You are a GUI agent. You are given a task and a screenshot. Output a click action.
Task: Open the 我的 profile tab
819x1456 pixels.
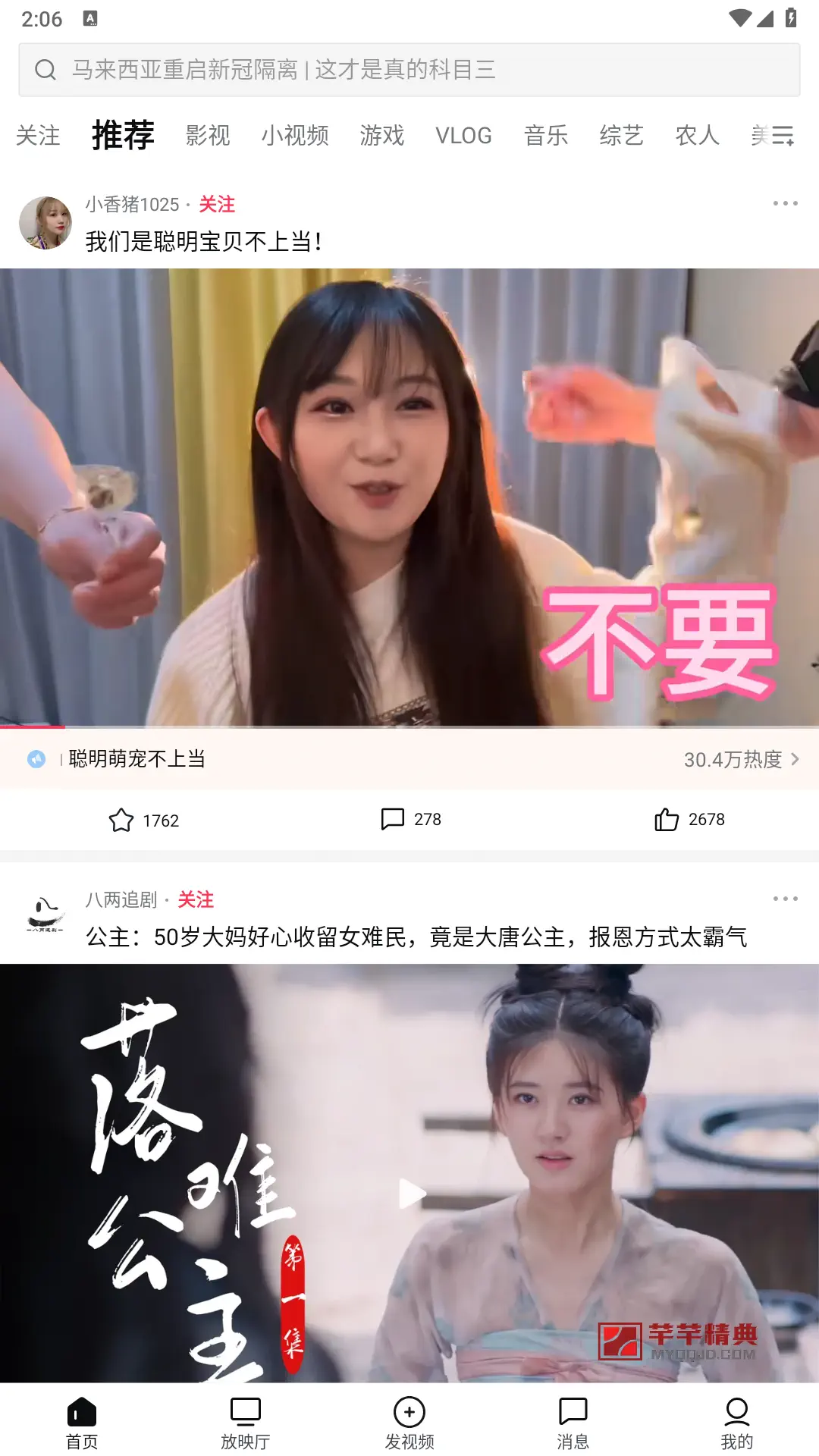pyautogui.click(x=737, y=1423)
